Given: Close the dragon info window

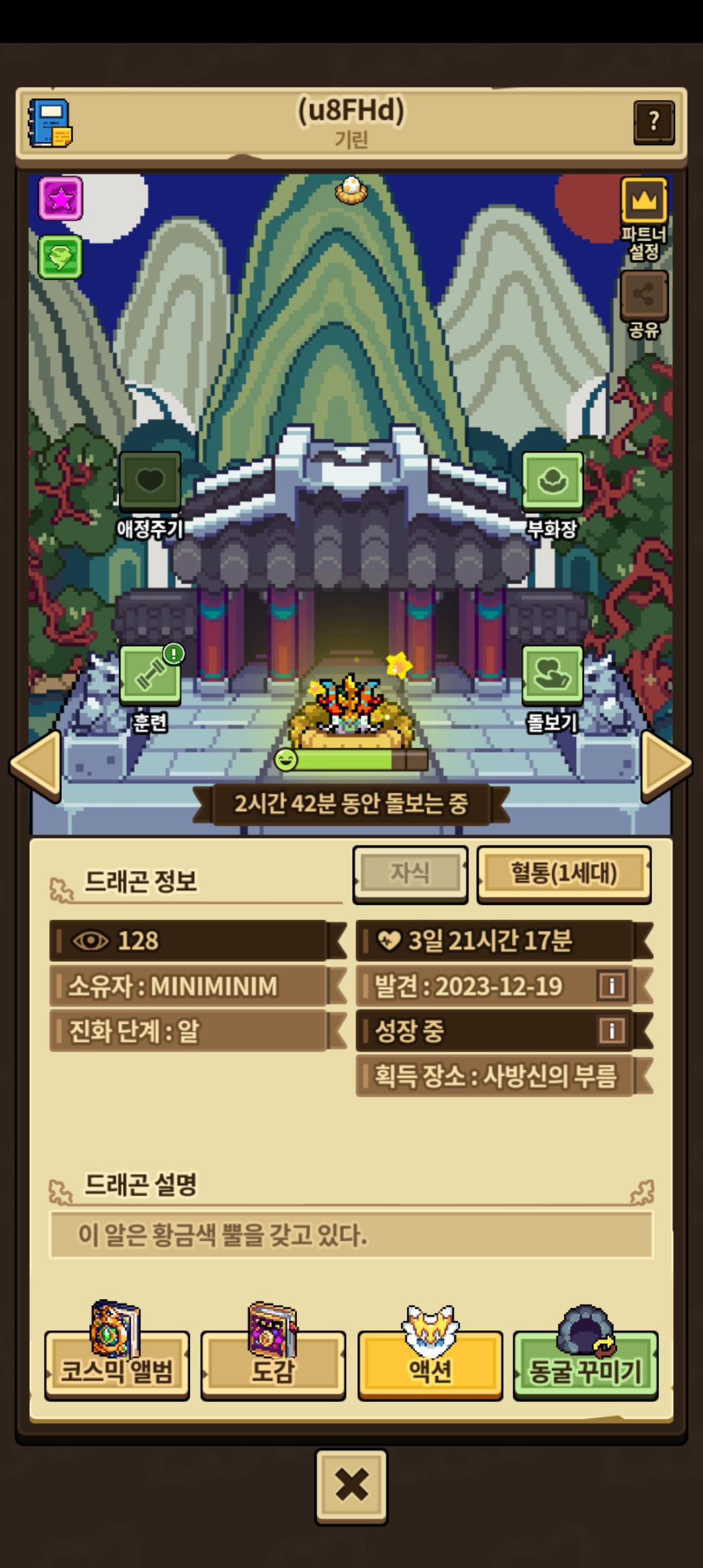Looking at the screenshot, I should [x=351, y=1486].
